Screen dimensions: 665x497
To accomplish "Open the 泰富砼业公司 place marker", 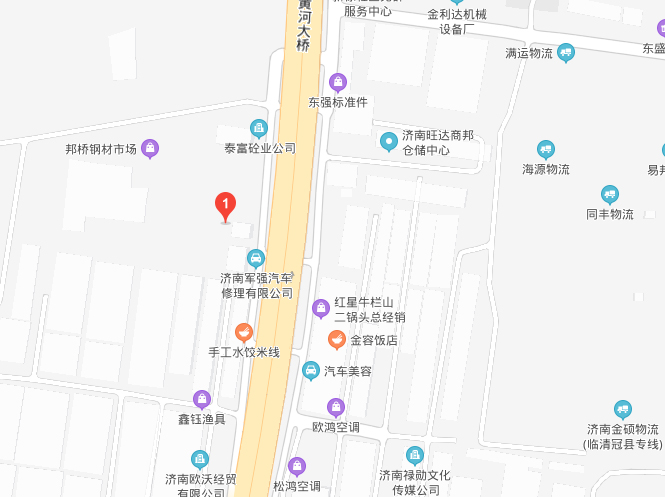I will coord(259,128).
